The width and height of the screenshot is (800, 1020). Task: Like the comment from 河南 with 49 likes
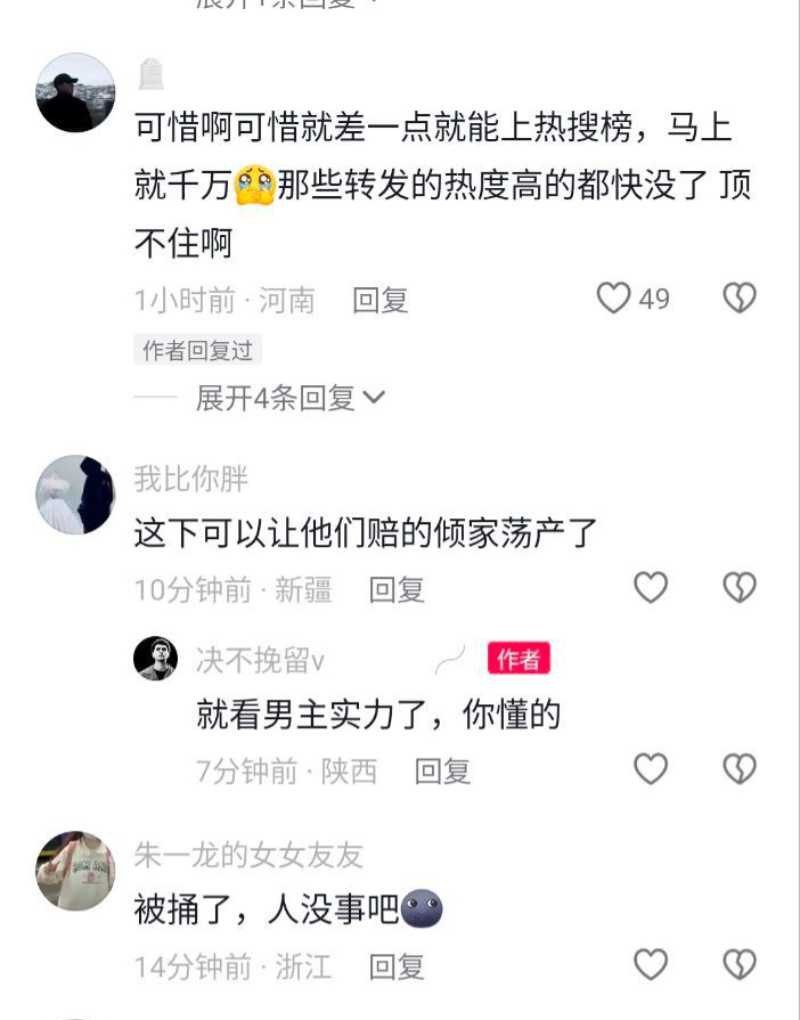[x=614, y=298]
